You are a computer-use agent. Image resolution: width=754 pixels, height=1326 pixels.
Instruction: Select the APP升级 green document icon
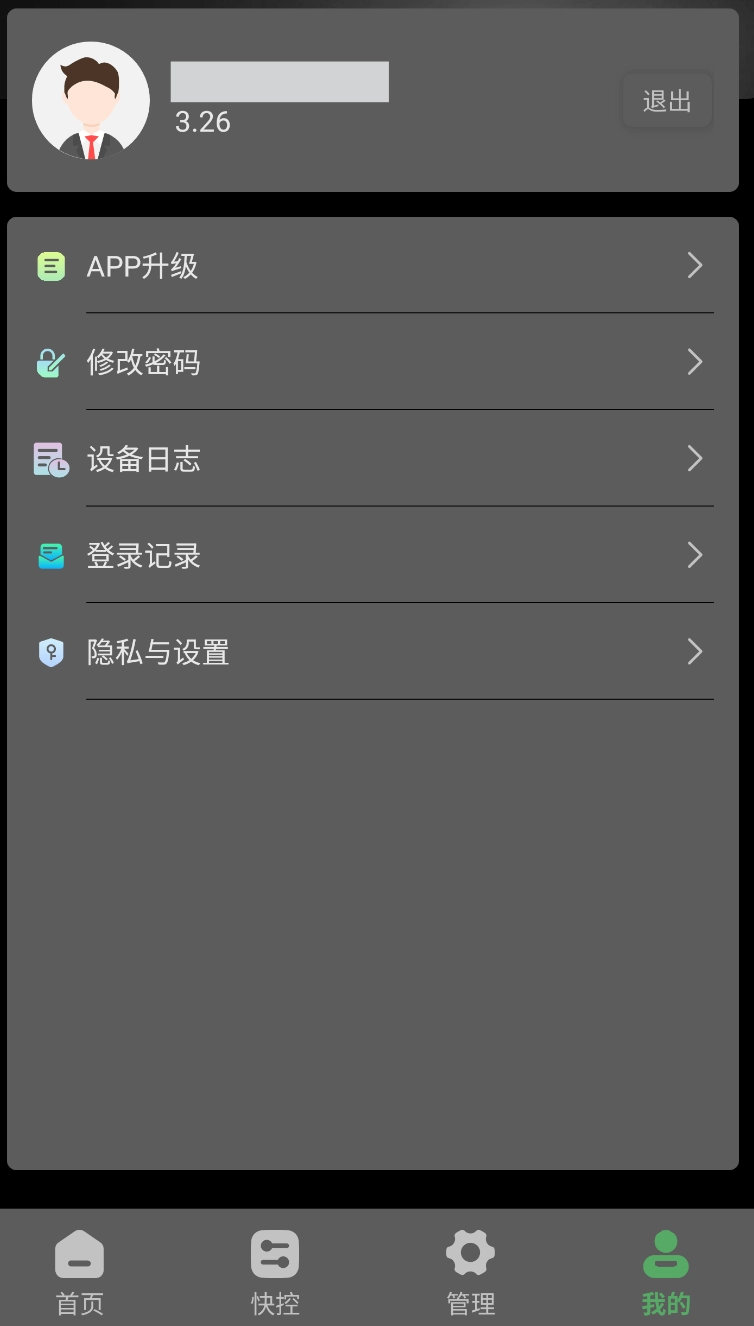point(51,266)
